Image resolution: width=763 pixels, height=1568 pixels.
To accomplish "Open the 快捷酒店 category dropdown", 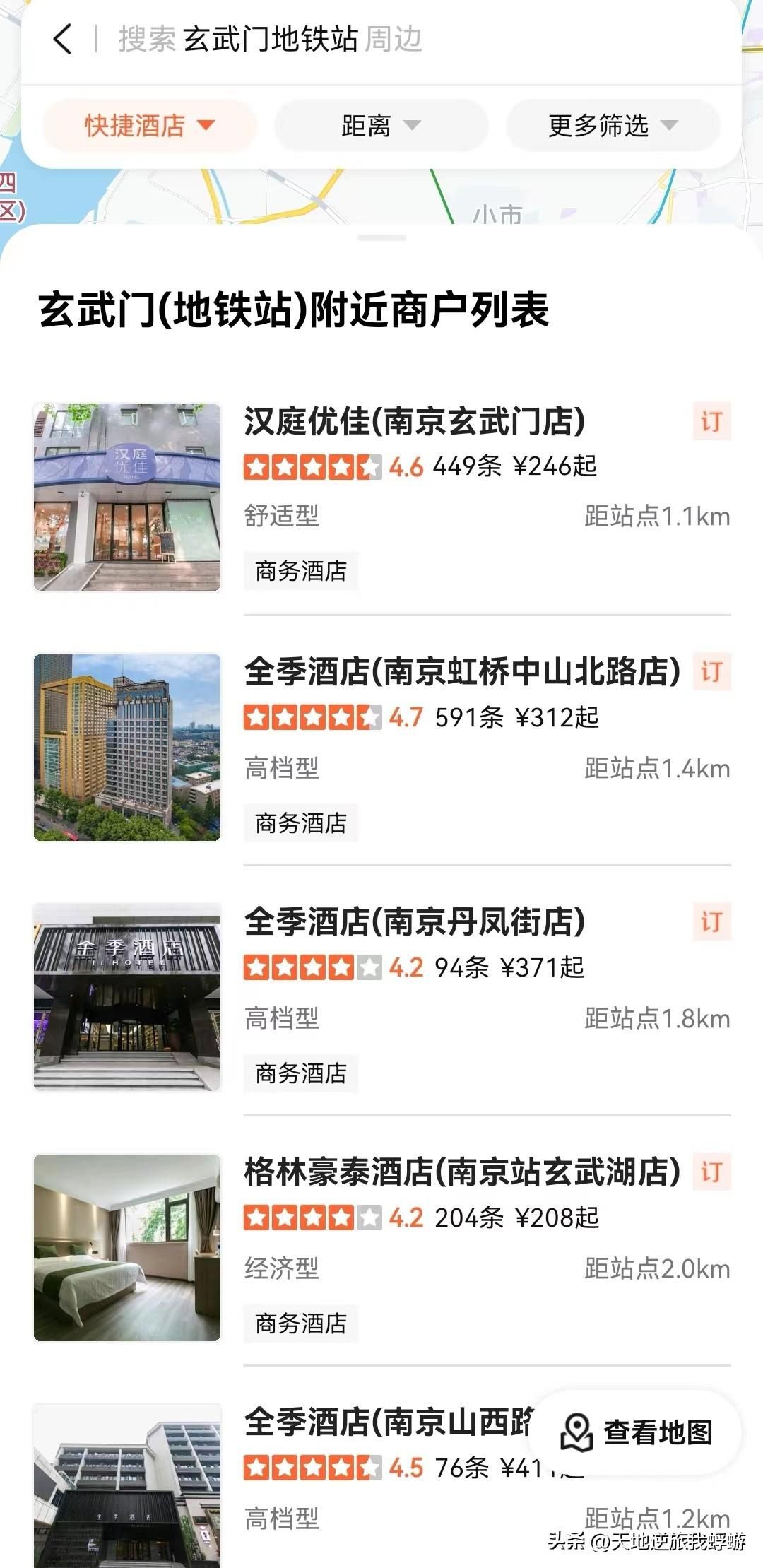I will pos(149,126).
